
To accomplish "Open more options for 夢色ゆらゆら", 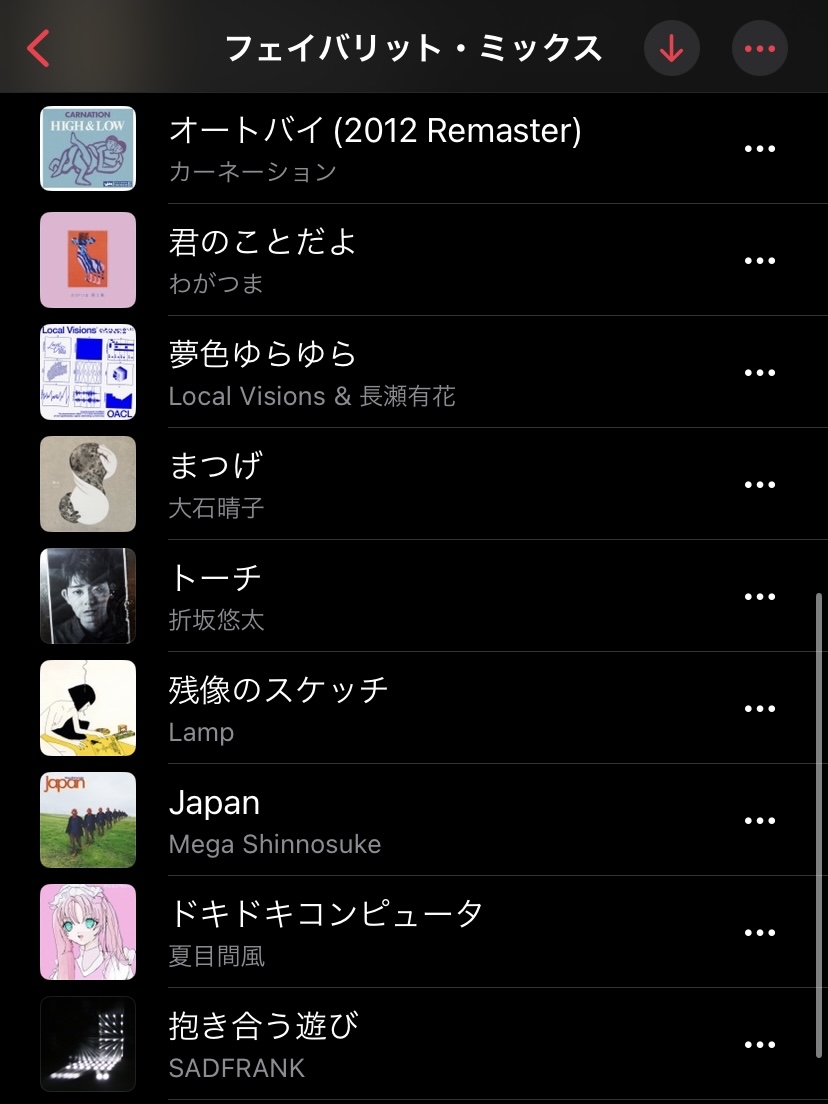I will [x=760, y=373].
